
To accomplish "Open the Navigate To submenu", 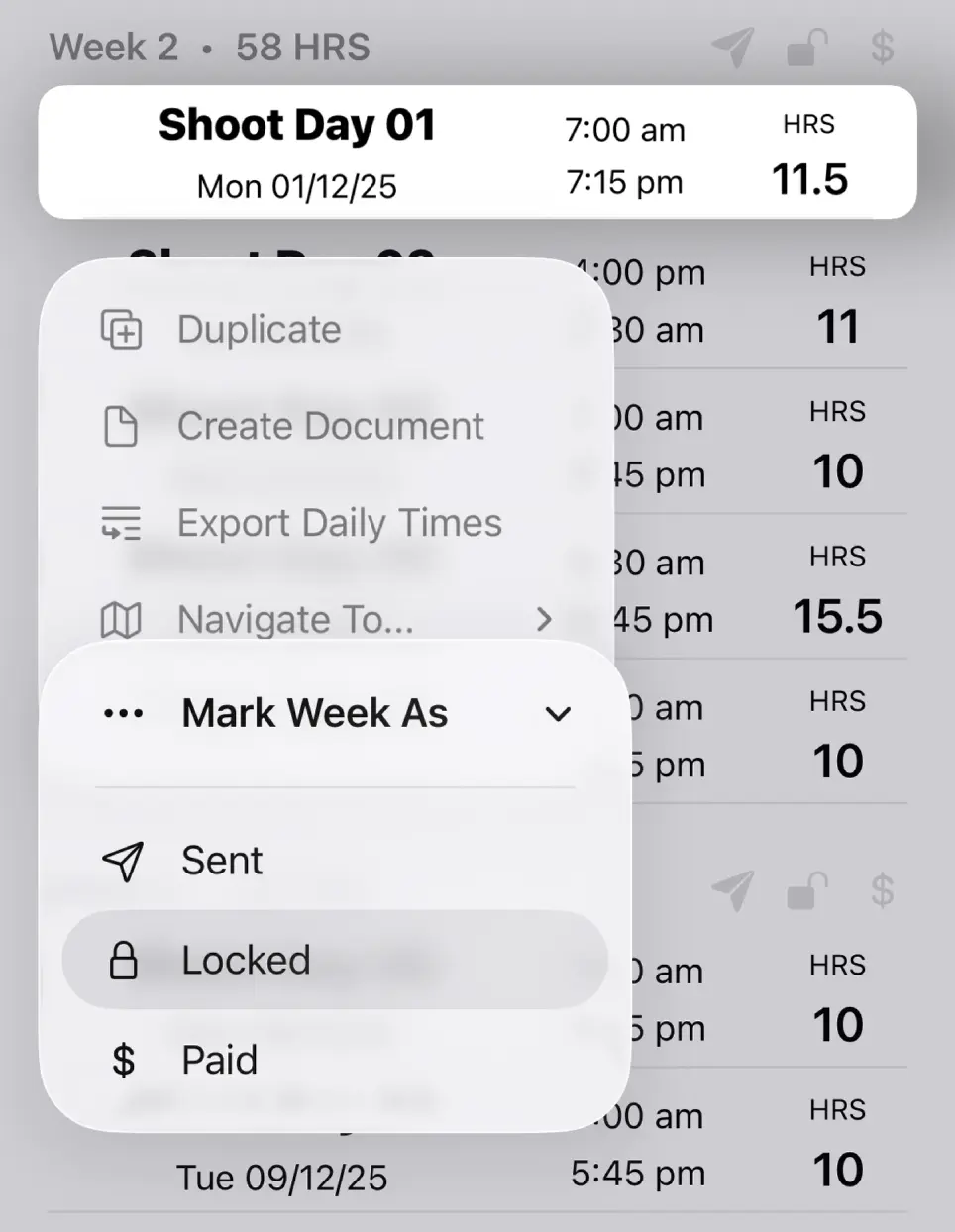I will pyautogui.click(x=327, y=620).
